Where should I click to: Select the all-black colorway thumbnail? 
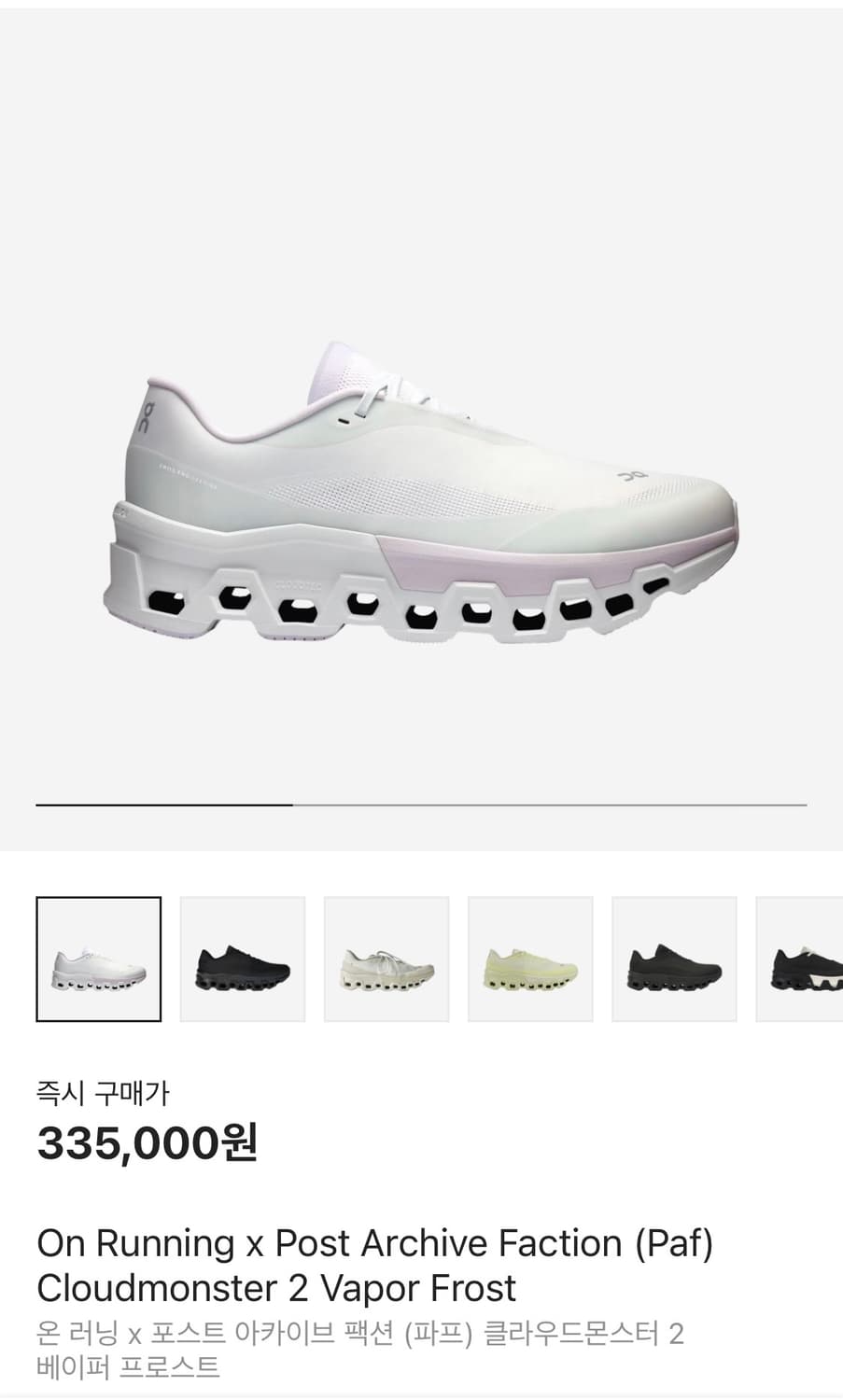242,958
